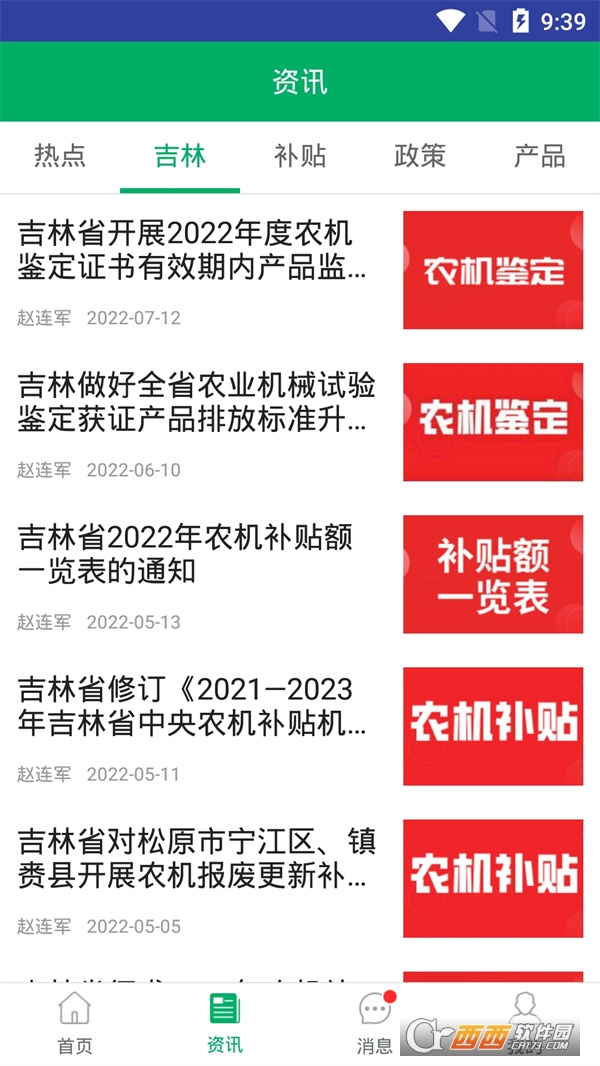Viewport: 600px width, 1066px height.
Task: Open the 补贴 tab
Action: tap(300, 156)
